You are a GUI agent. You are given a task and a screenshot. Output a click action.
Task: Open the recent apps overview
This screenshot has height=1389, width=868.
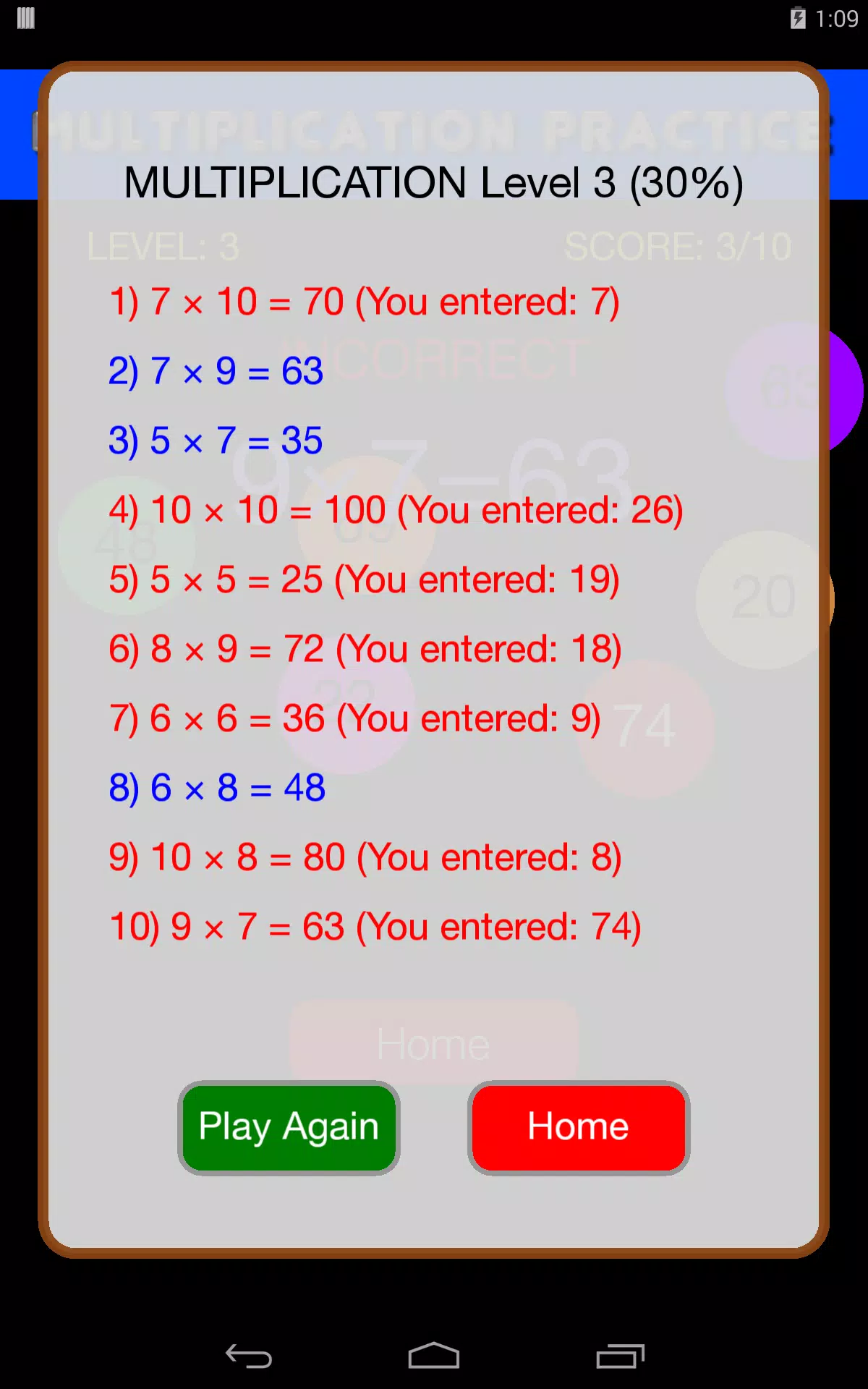620,1356
